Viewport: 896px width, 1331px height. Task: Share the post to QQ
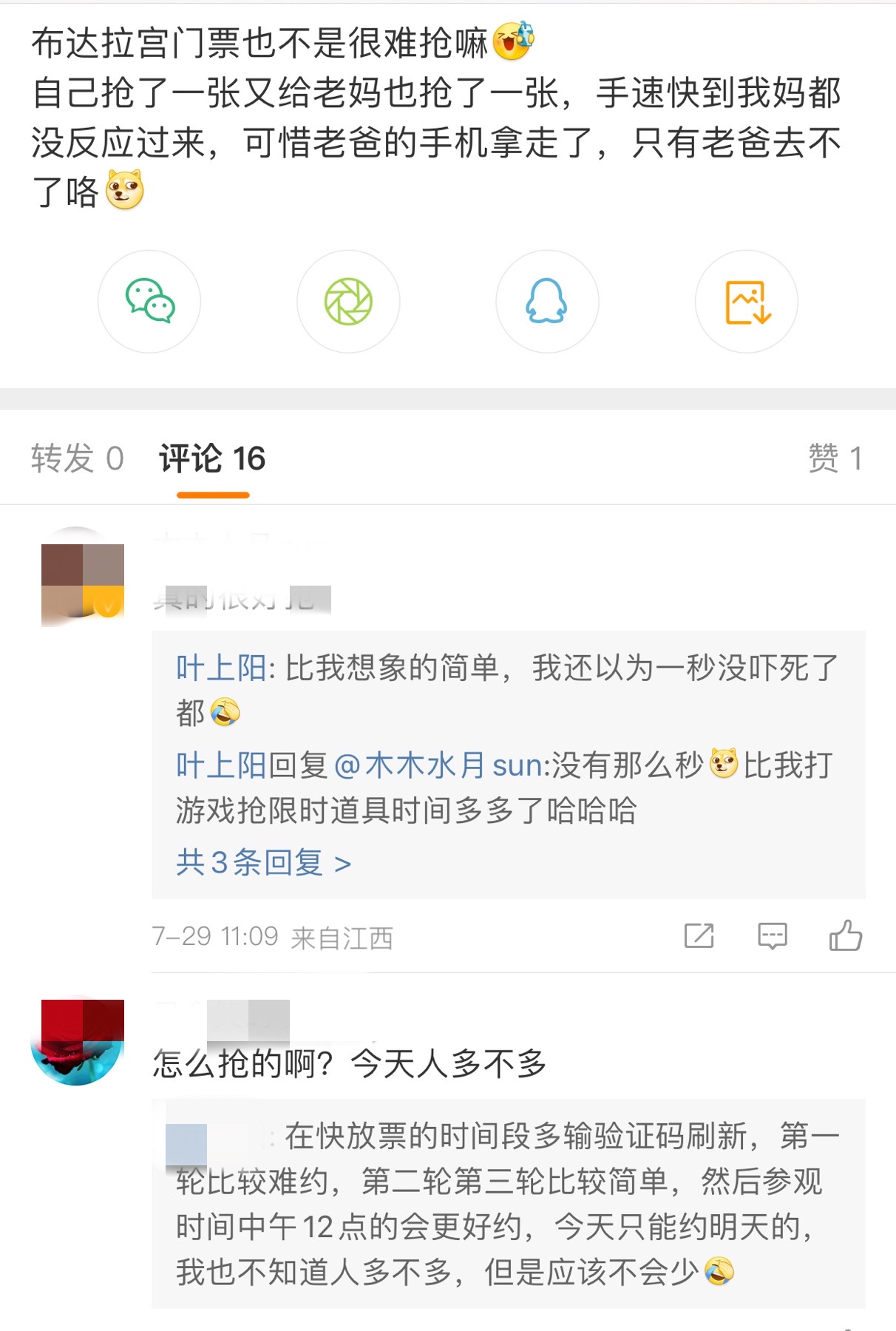[x=547, y=302]
